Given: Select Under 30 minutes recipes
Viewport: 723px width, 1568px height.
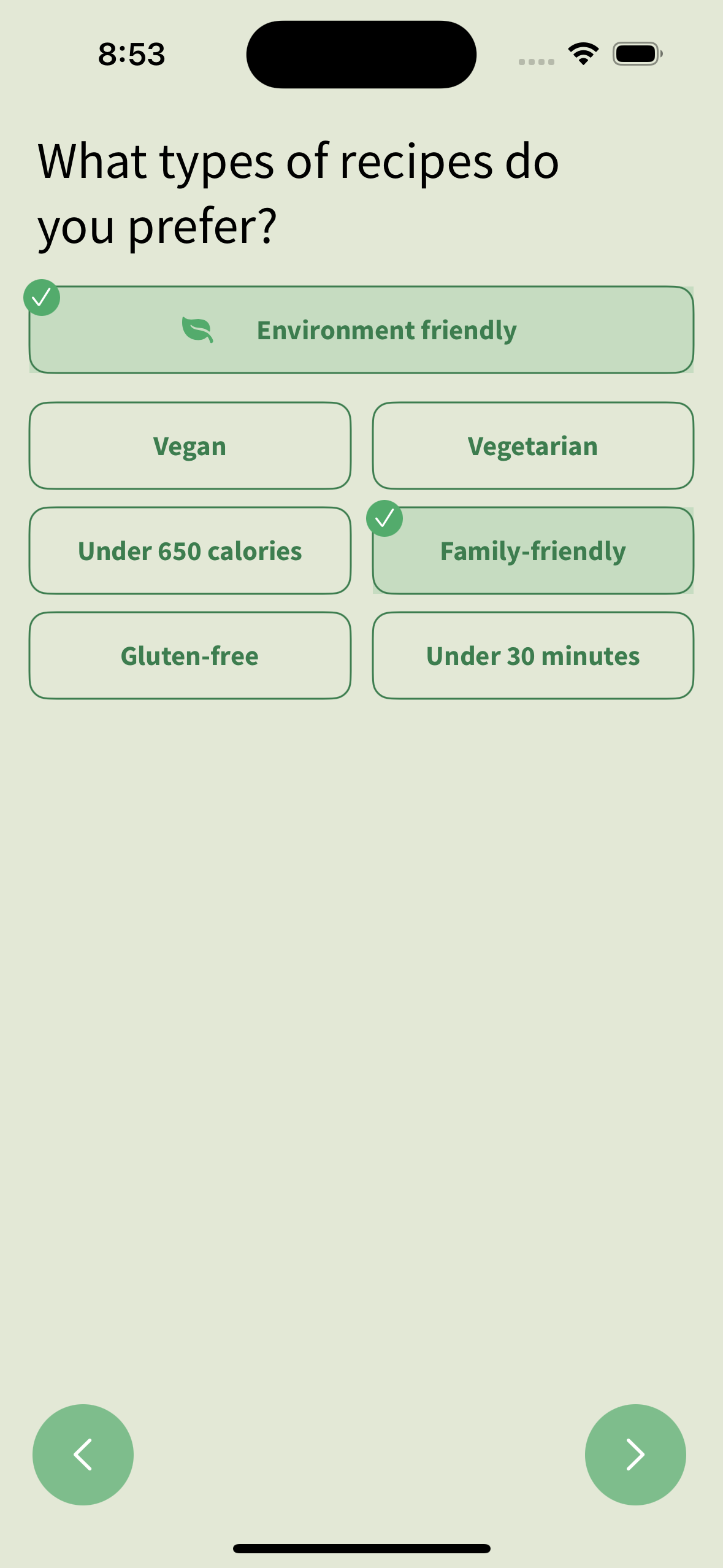Looking at the screenshot, I should [x=533, y=656].
